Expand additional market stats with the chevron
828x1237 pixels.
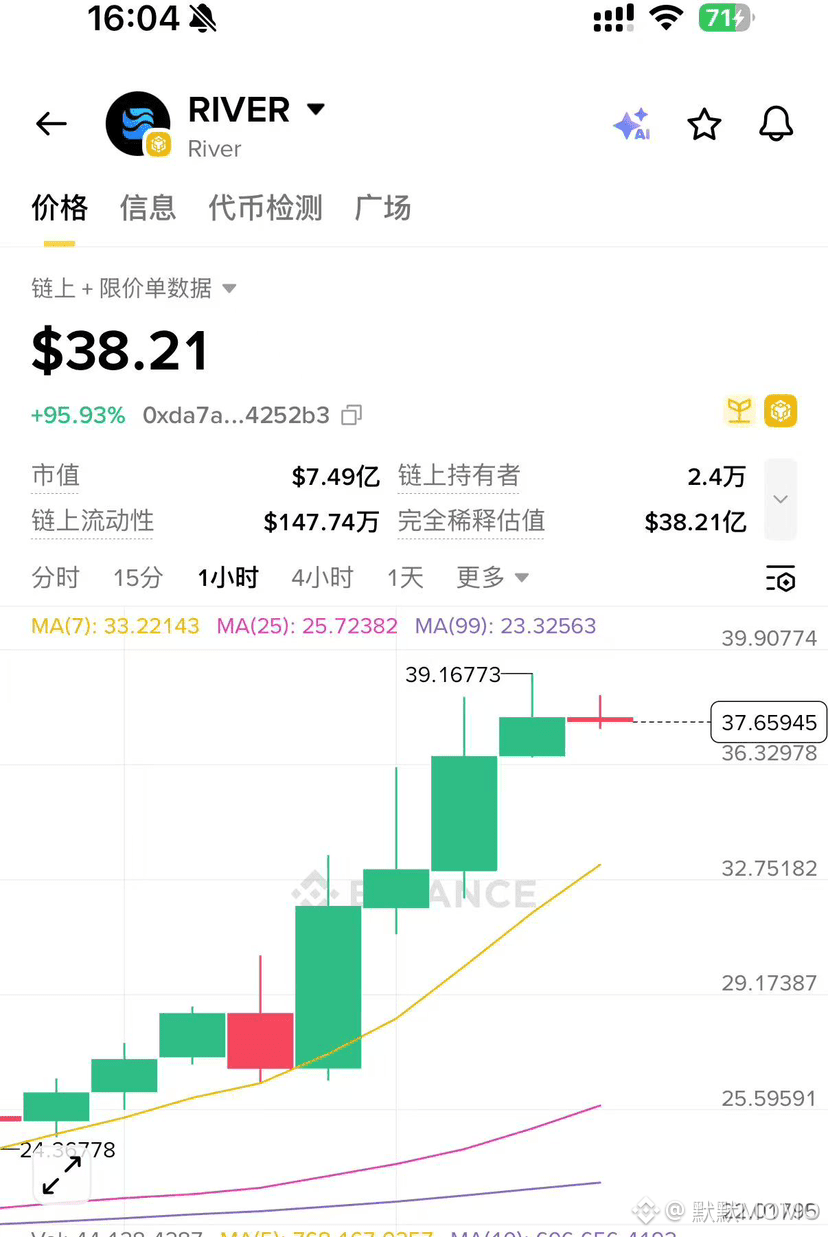coord(780,499)
